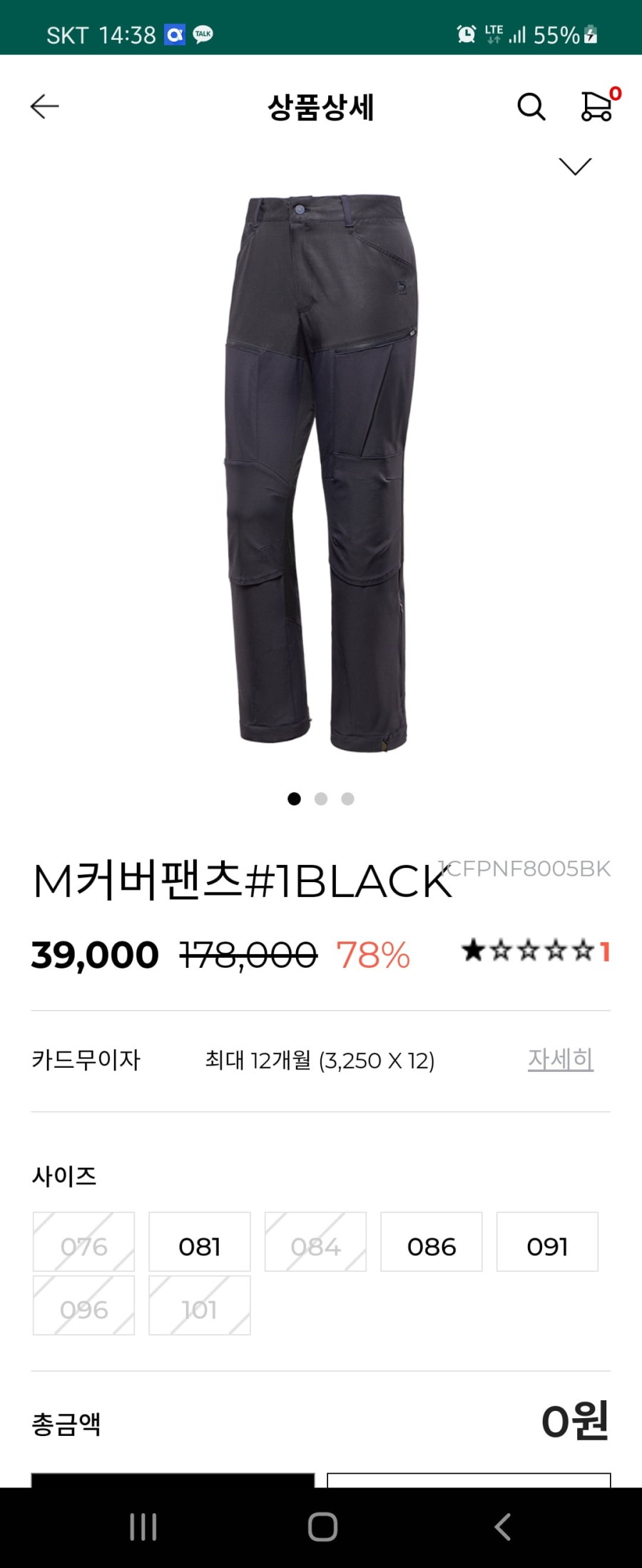This screenshot has width=642, height=1568.
Task: Go back using the arrow icon
Action: [x=44, y=107]
